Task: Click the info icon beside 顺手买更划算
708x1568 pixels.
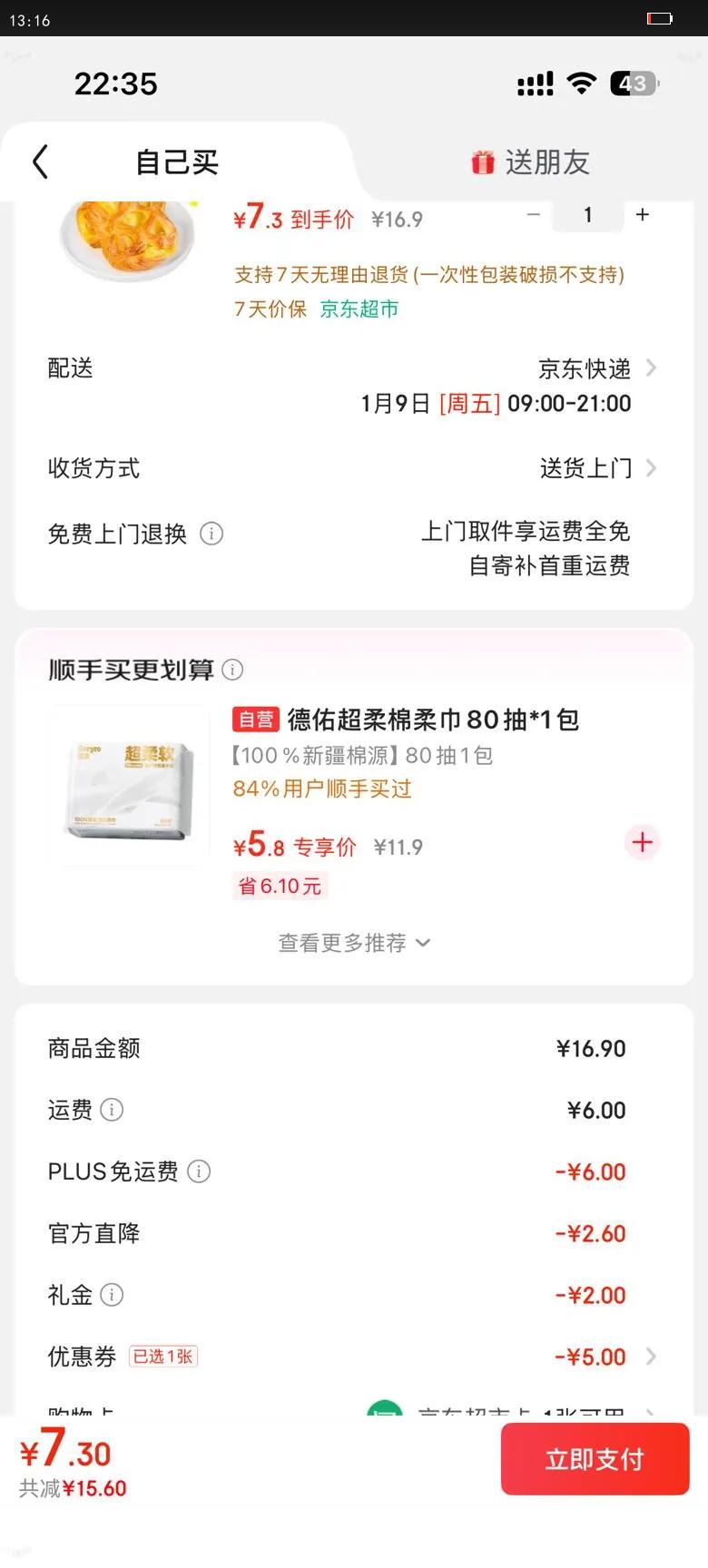Action: click(232, 670)
